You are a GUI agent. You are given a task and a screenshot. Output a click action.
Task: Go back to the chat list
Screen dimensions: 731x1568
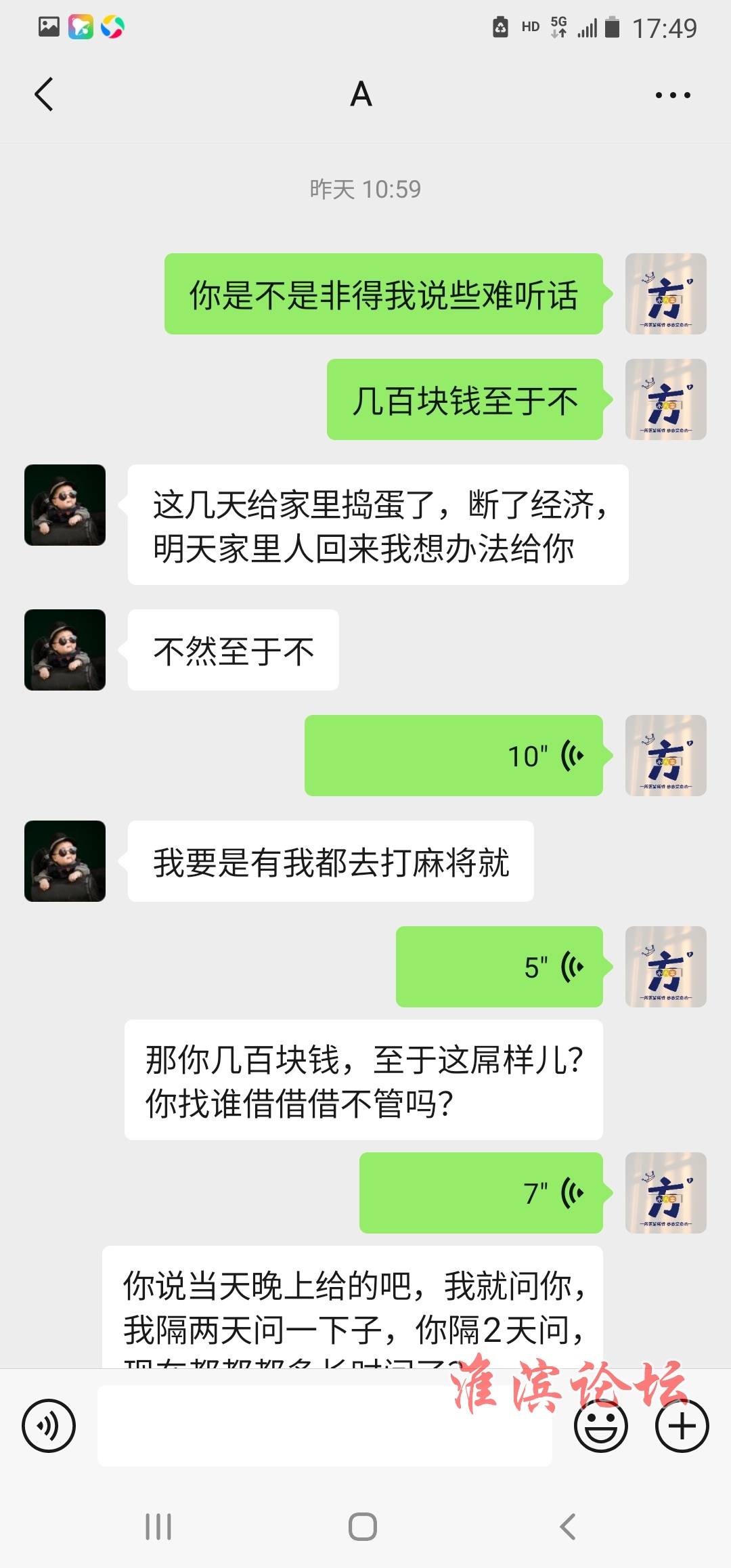coord(44,94)
